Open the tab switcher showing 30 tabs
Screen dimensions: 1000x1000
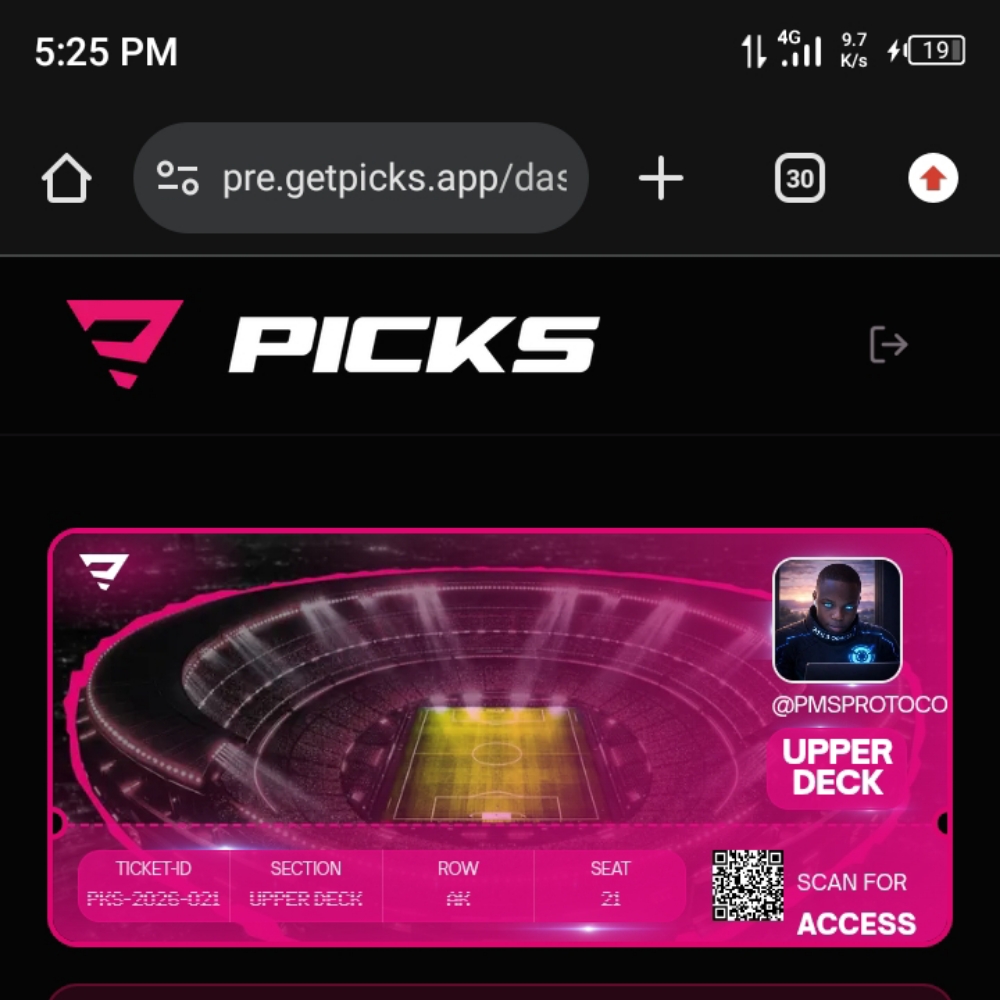click(799, 179)
